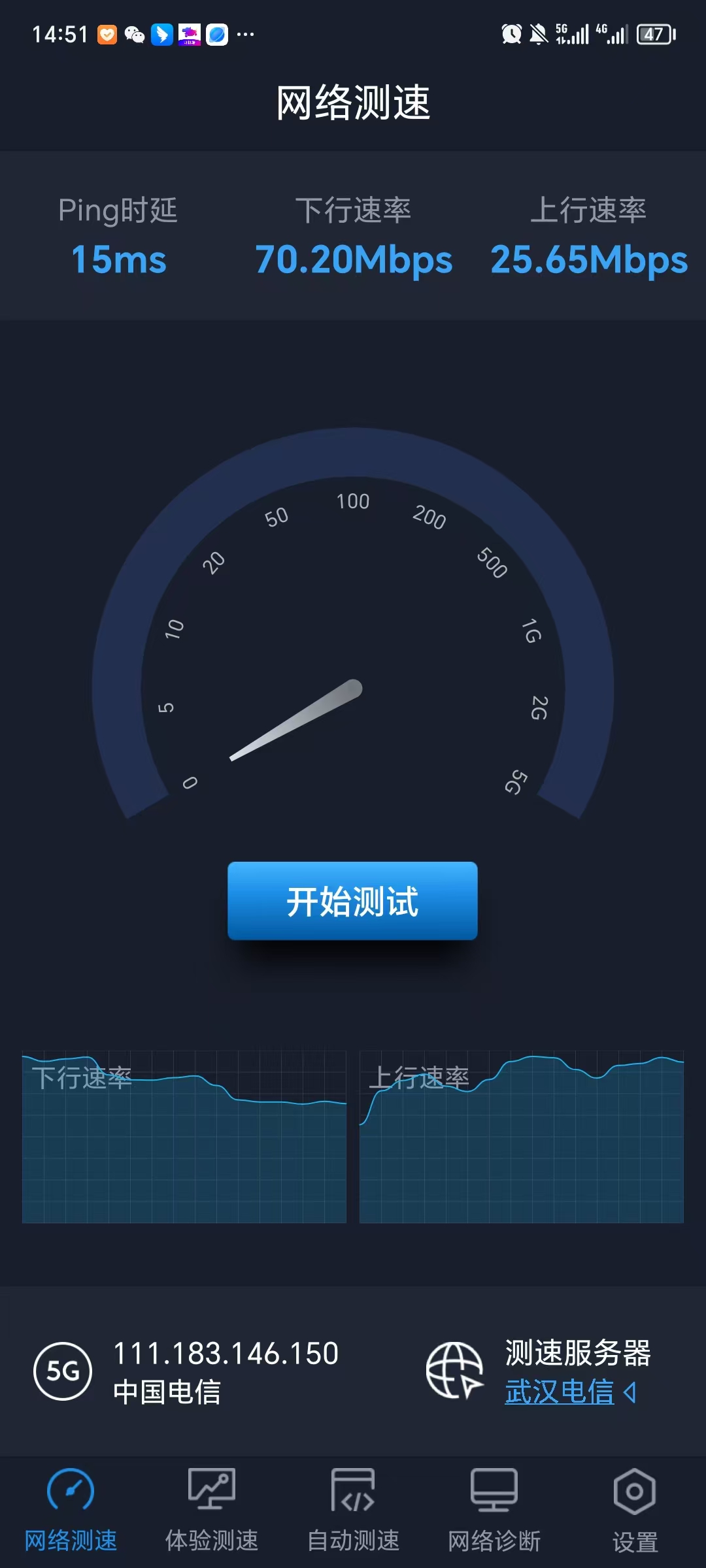Tap the 开始测试 button to start speed test
Image resolution: width=706 pixels, height=1568 pixels.
(352, 901)
